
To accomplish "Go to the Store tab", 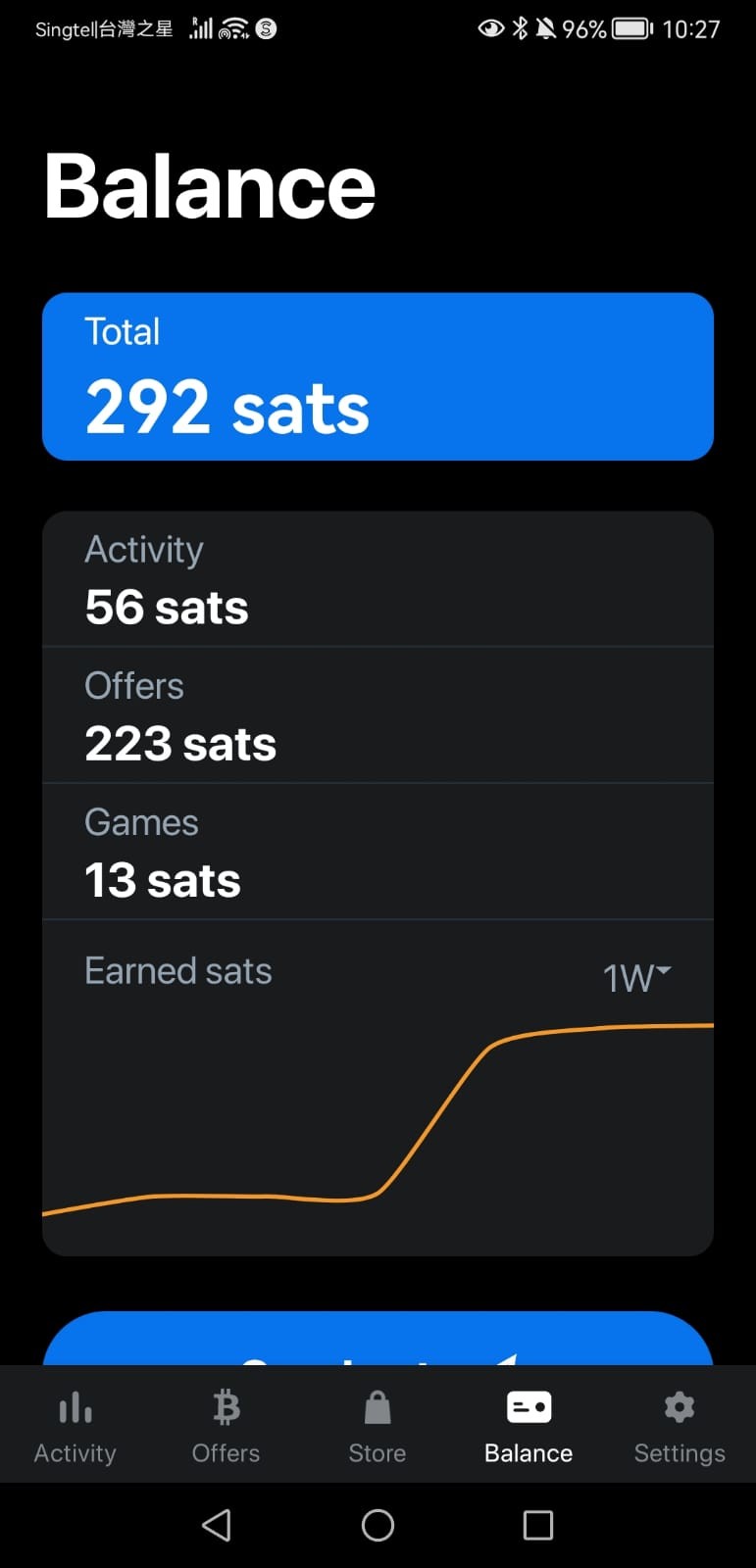I will point(378,1426).
